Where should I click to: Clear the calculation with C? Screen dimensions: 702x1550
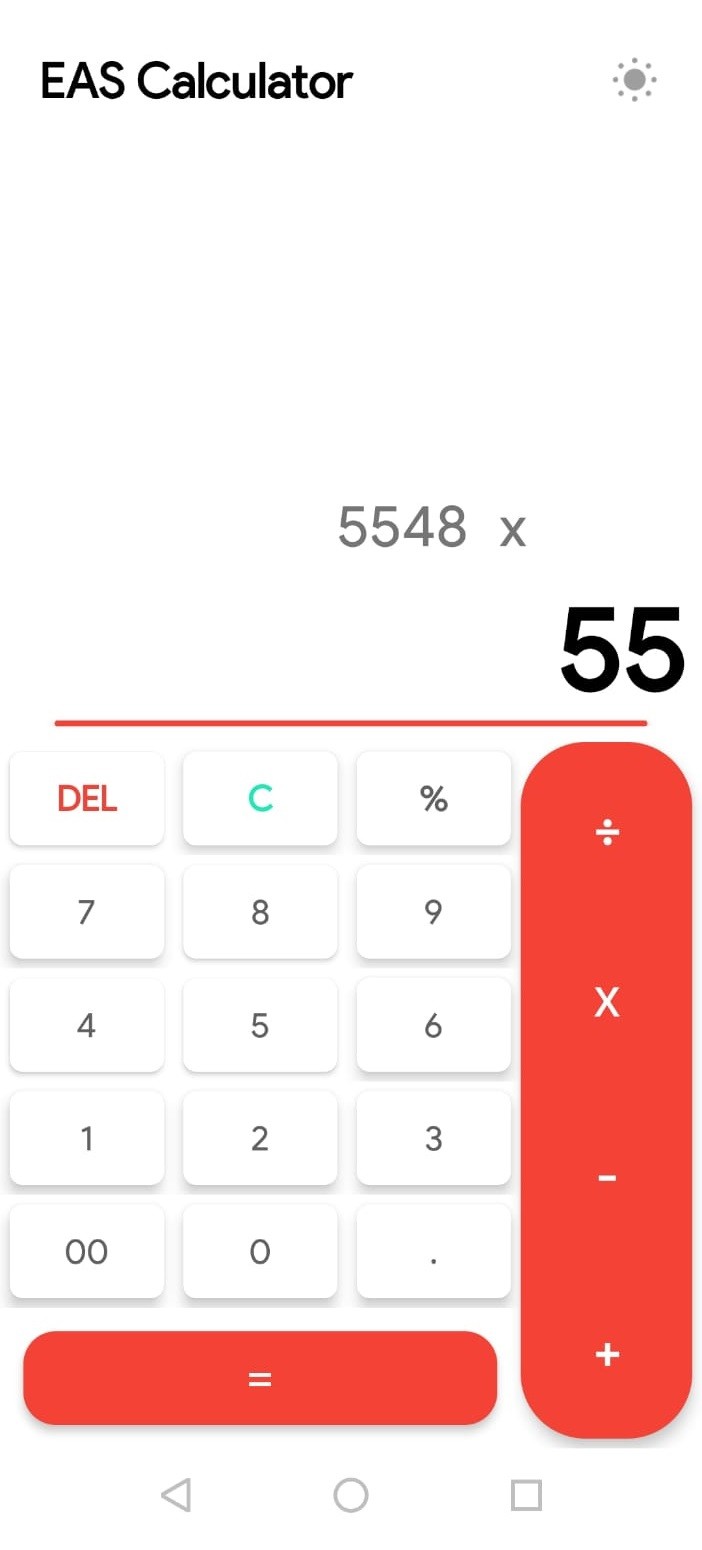pyautogui.click(x=260, y=798)
